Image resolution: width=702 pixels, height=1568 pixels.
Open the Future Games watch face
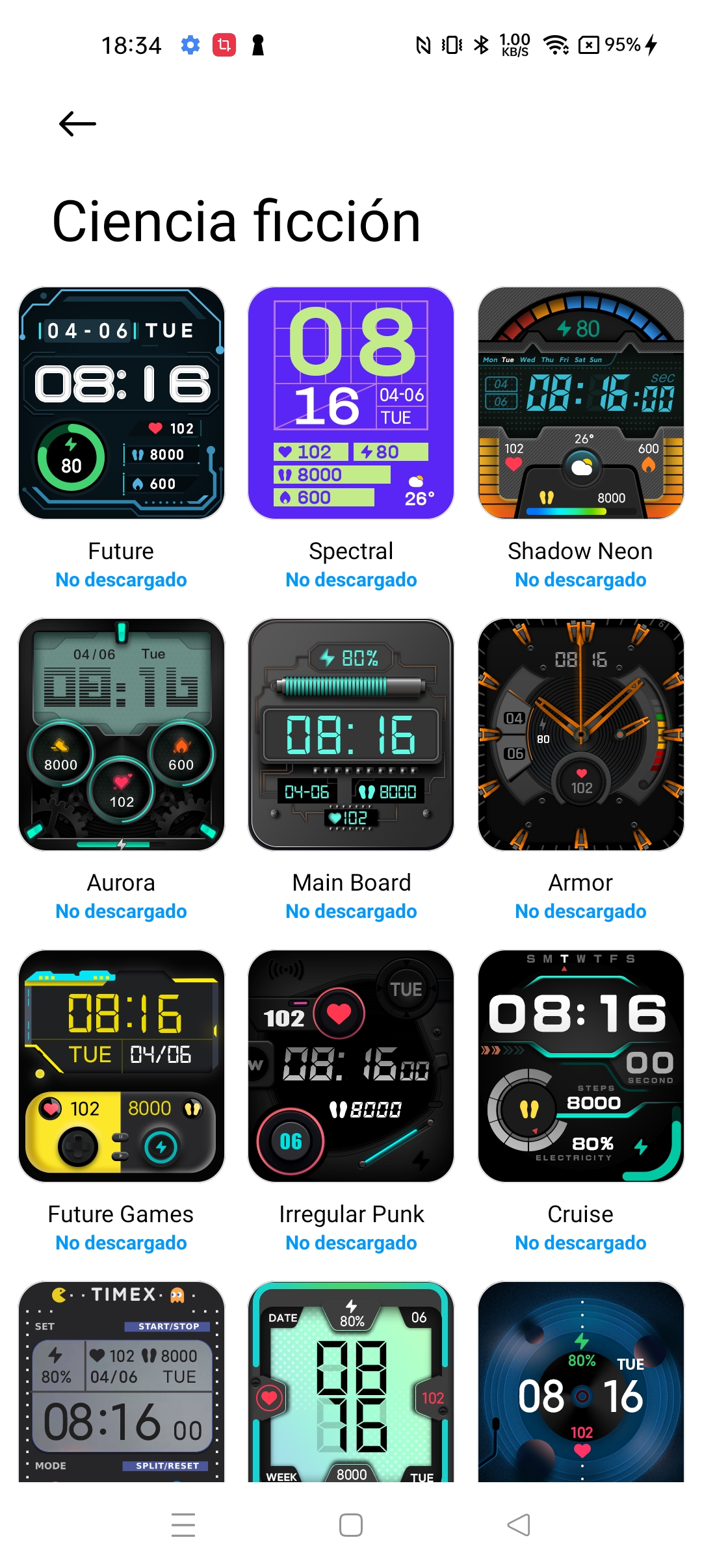tap(122, 1066)
